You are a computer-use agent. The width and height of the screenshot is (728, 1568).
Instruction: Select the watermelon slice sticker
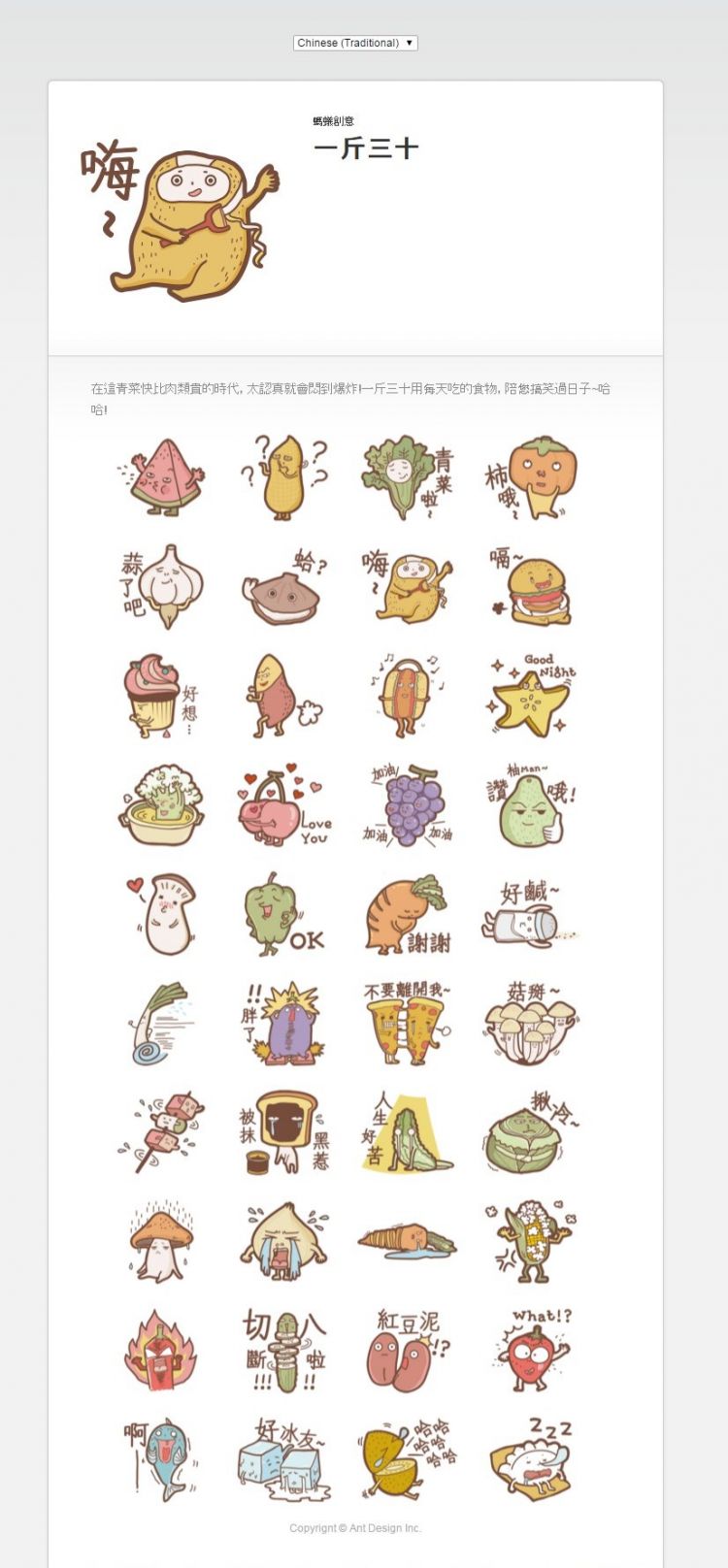tap(164, 477)
